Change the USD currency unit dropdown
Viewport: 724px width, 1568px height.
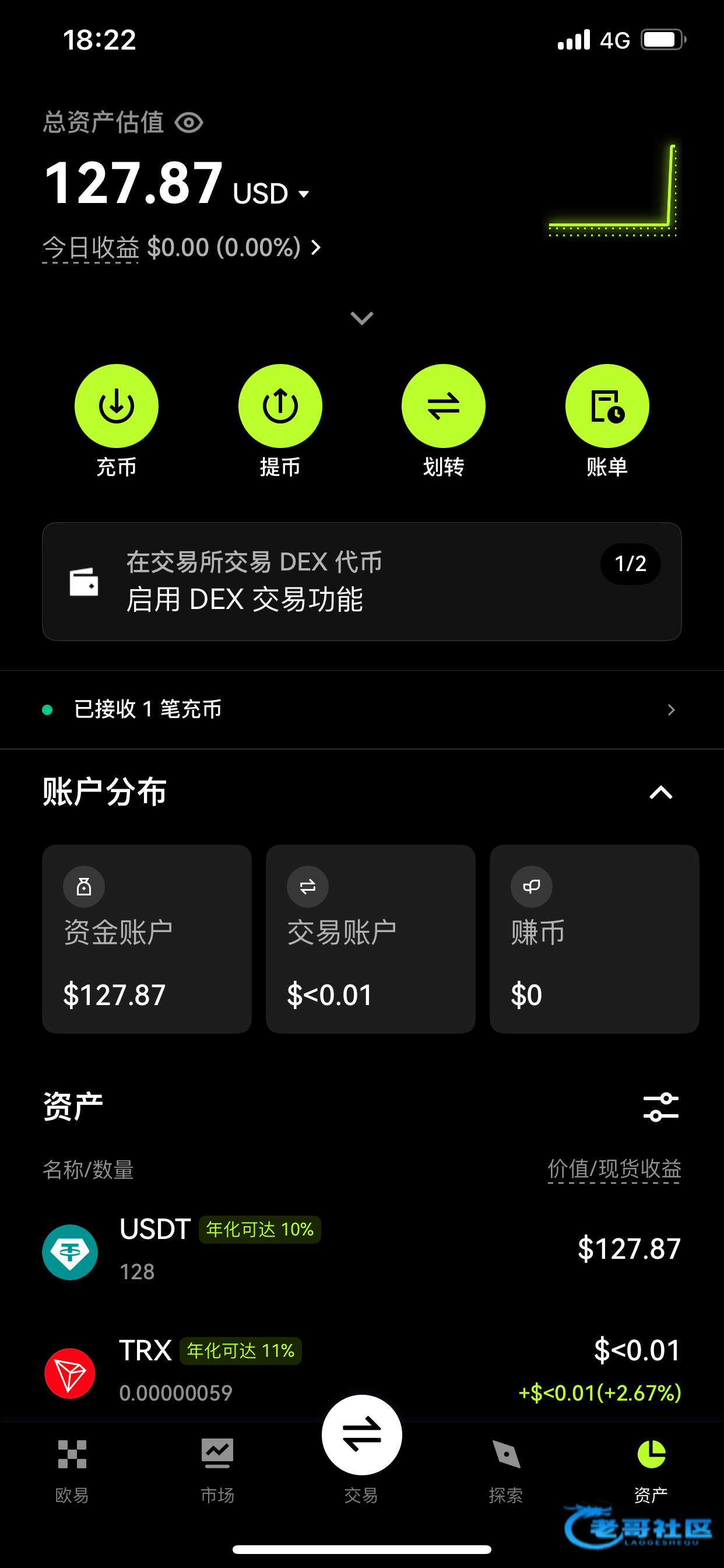coord(271,194)
